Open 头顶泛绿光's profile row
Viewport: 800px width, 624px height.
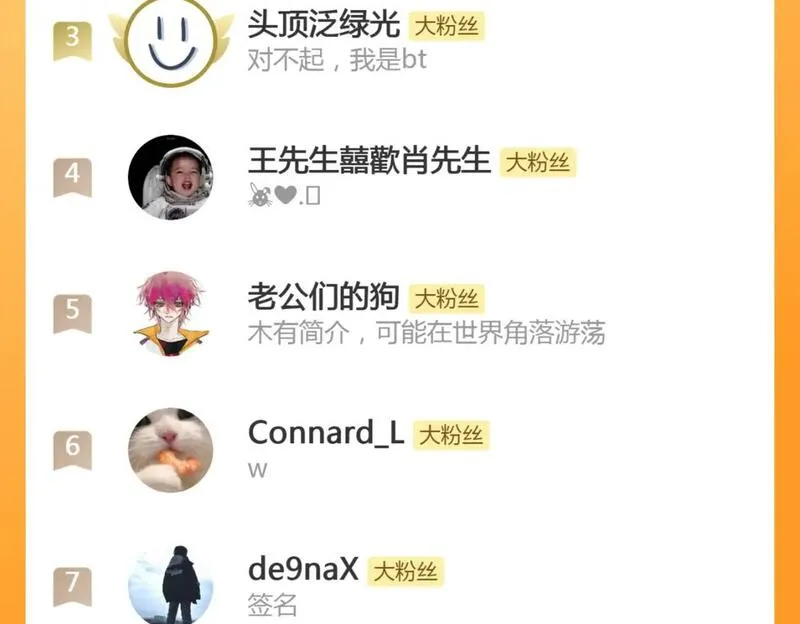pos(323,26)
